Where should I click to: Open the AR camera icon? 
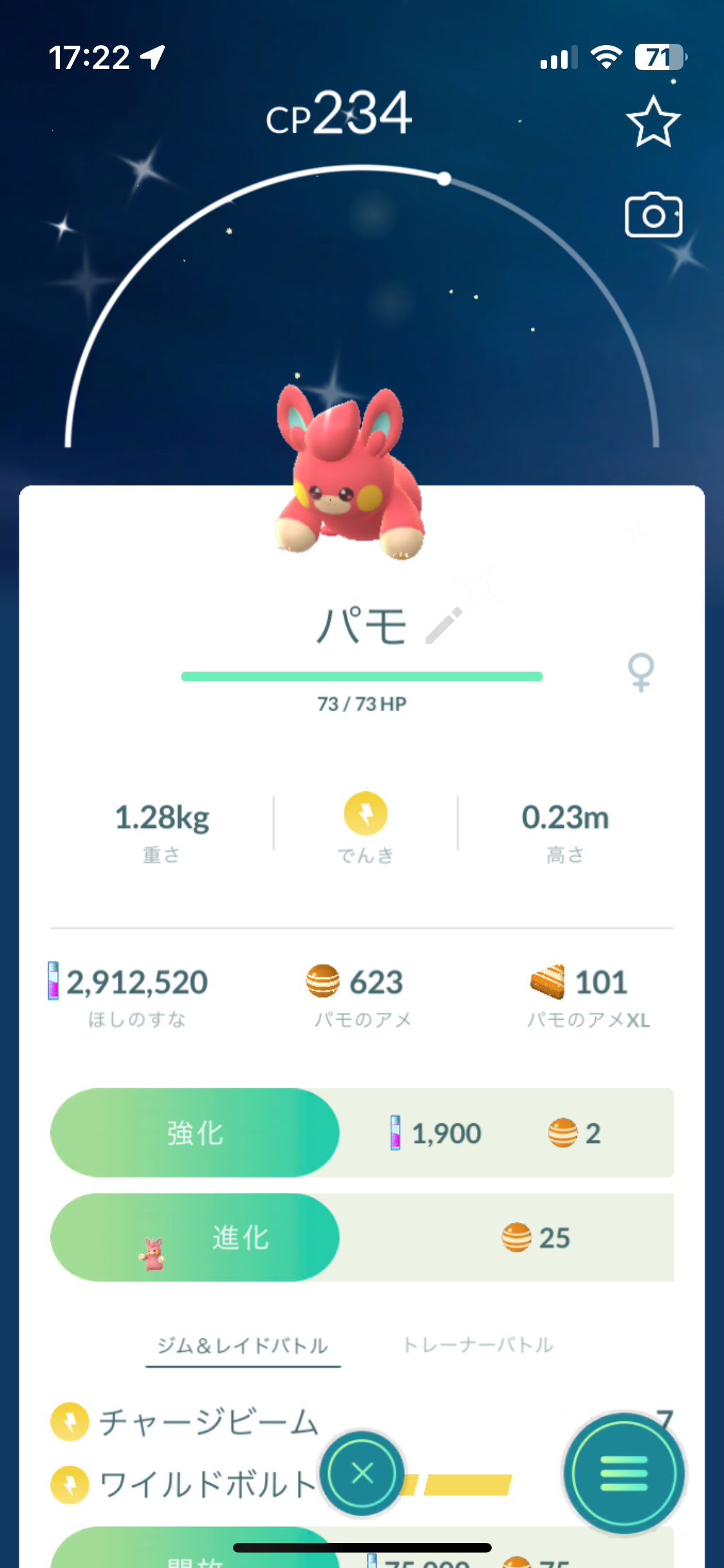click(x=653, y=215)
